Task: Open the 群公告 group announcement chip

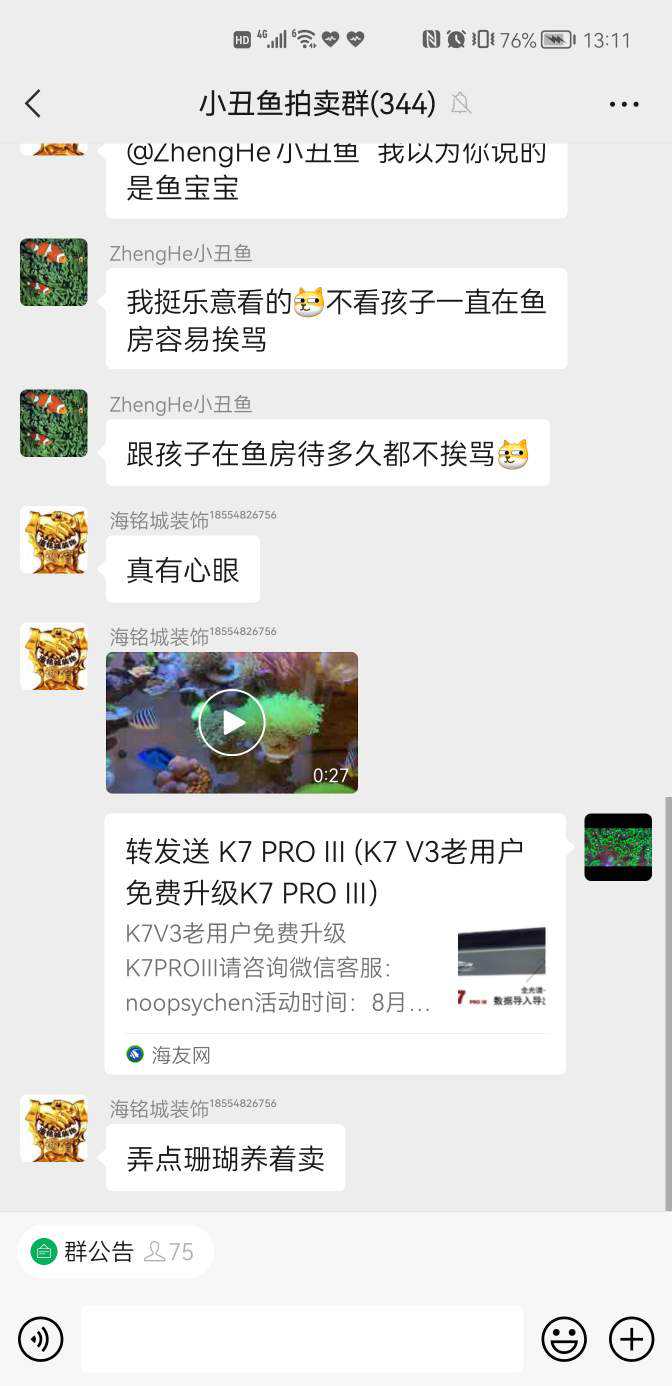Action: [x=113, y=1251]
